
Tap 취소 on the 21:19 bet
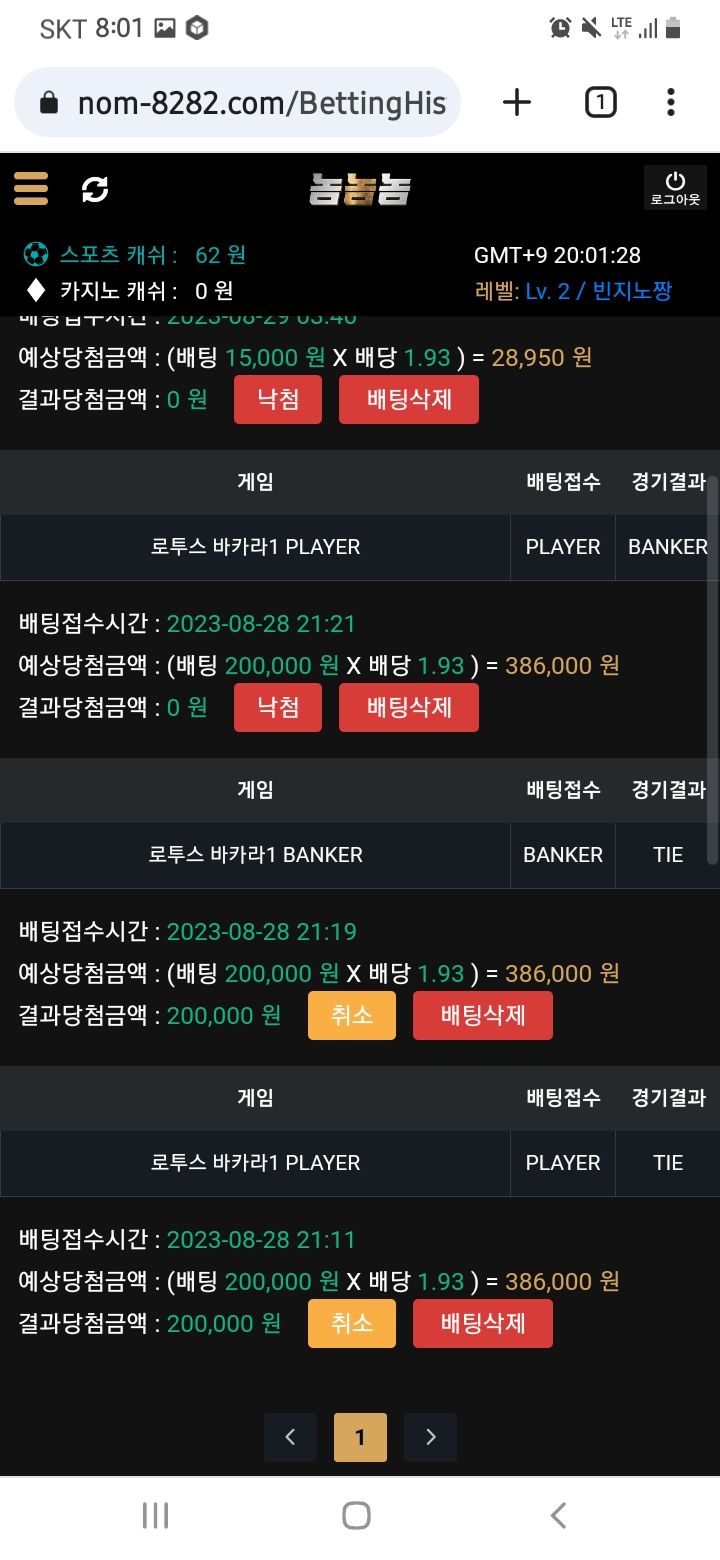[352, 1016]
